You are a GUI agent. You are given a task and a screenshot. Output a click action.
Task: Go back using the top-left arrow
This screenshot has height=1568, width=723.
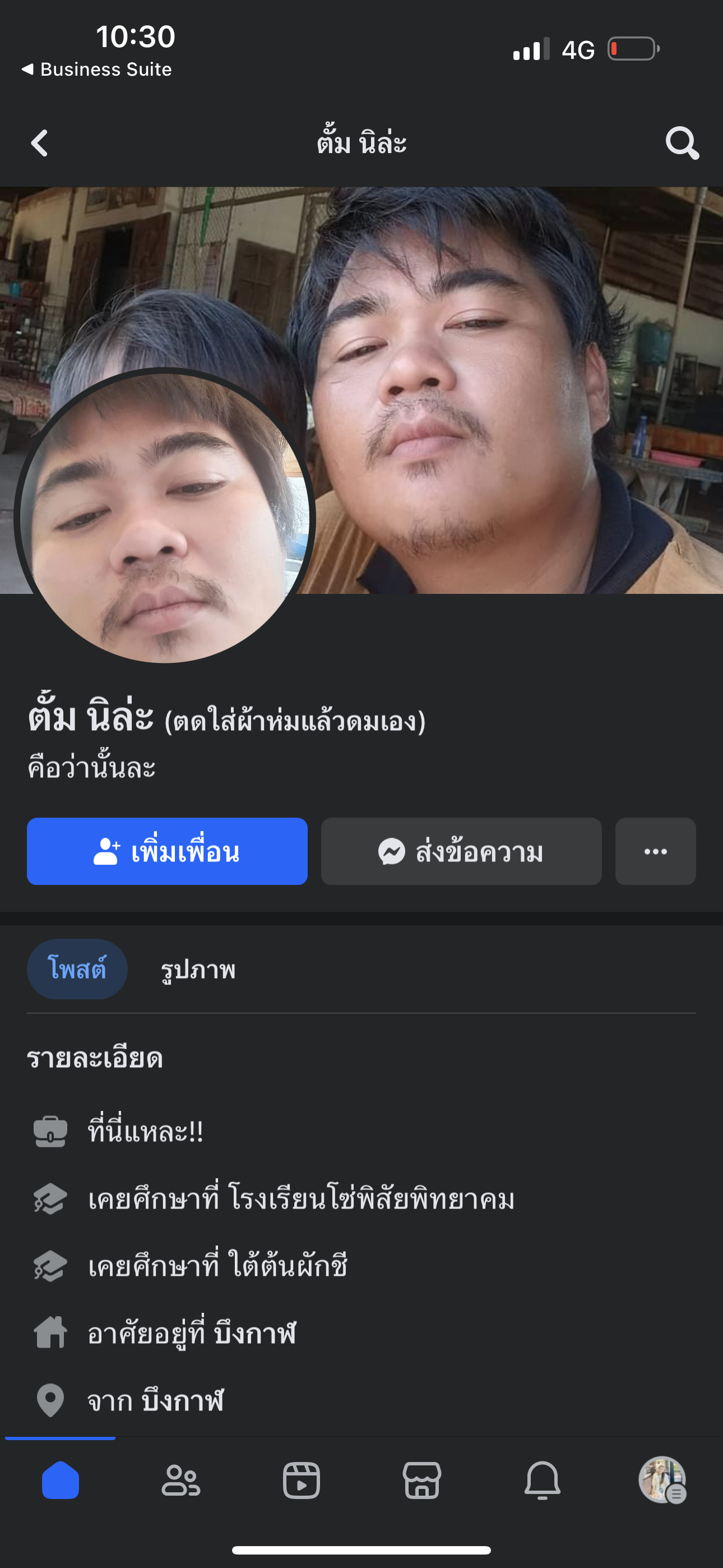coord(40,144)
